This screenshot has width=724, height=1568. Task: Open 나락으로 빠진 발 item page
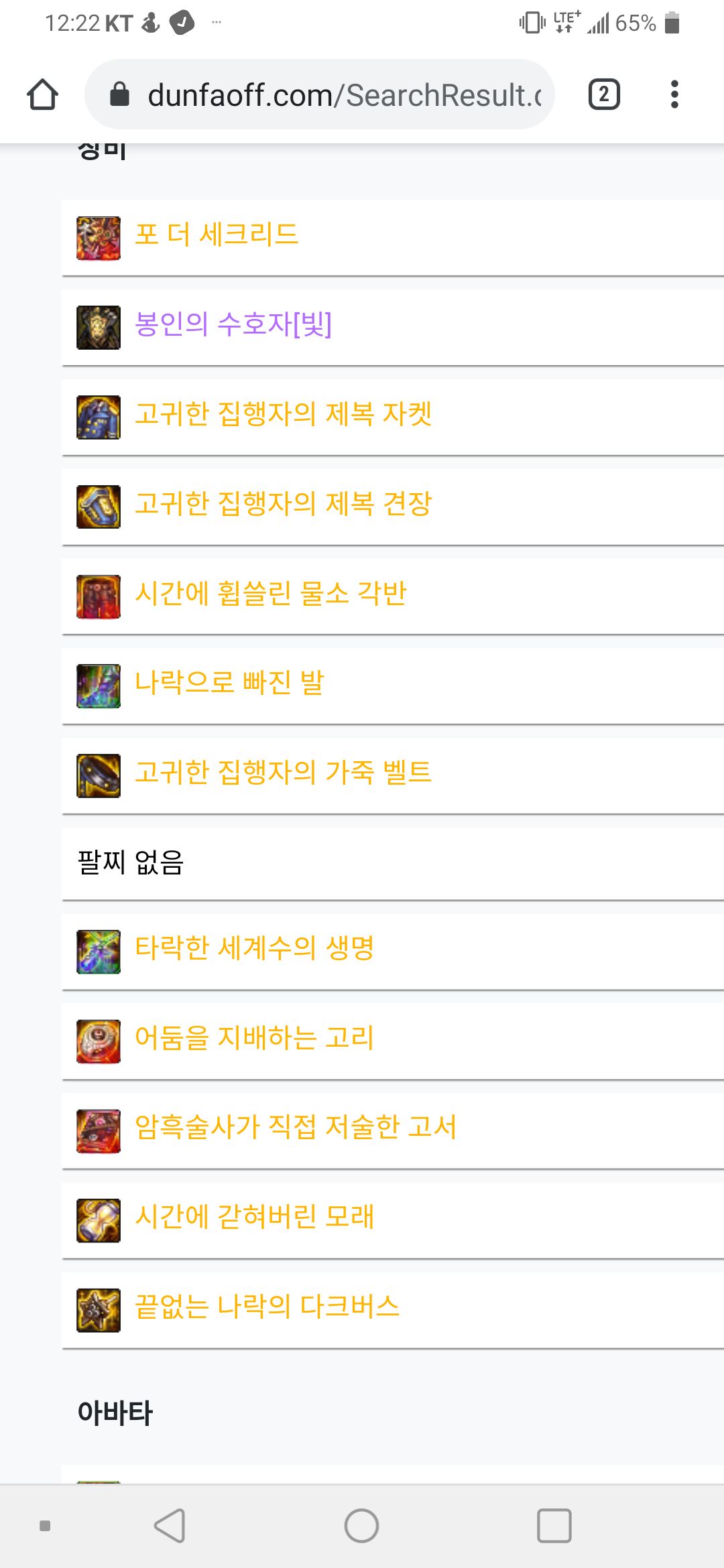(x=229, y=683)
